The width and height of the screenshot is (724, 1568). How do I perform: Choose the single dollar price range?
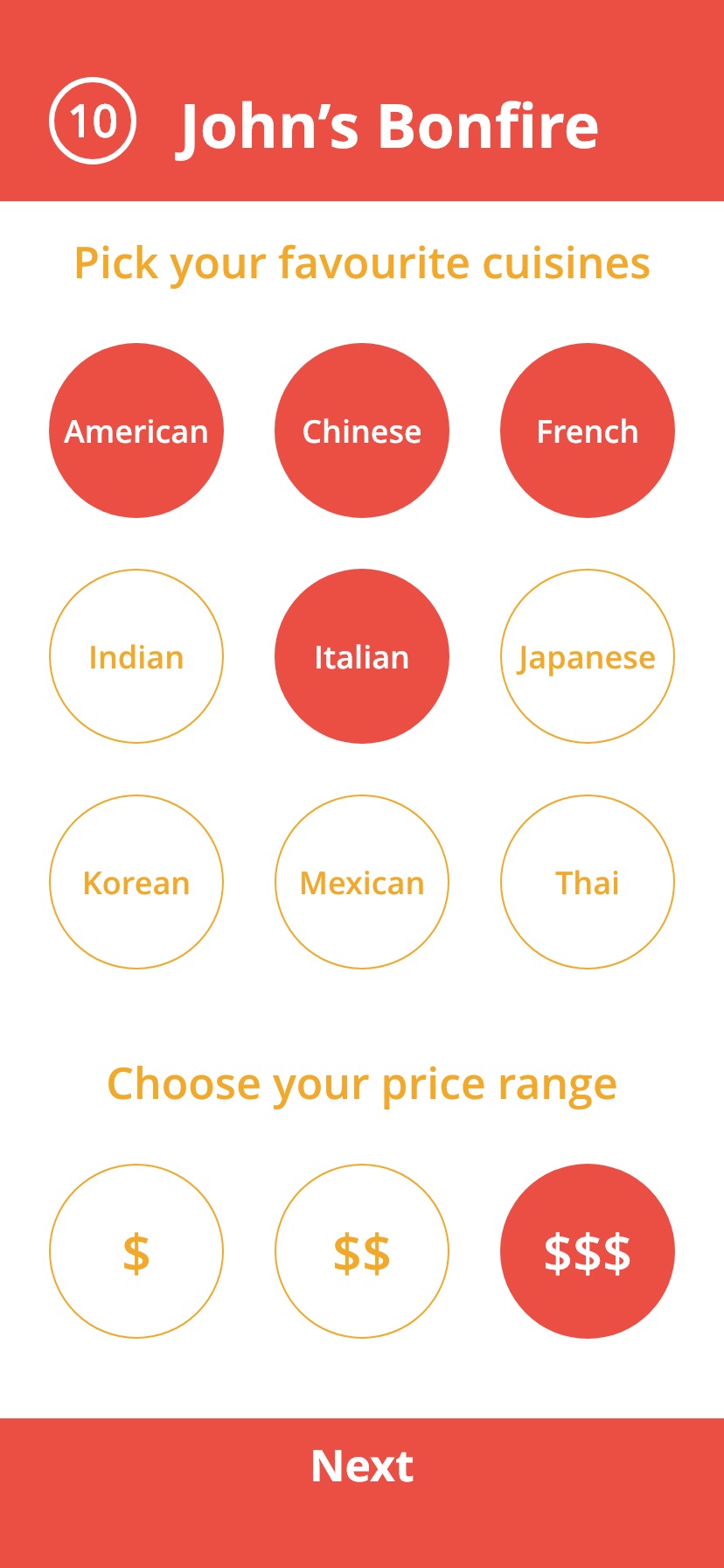click(136, 1251)
